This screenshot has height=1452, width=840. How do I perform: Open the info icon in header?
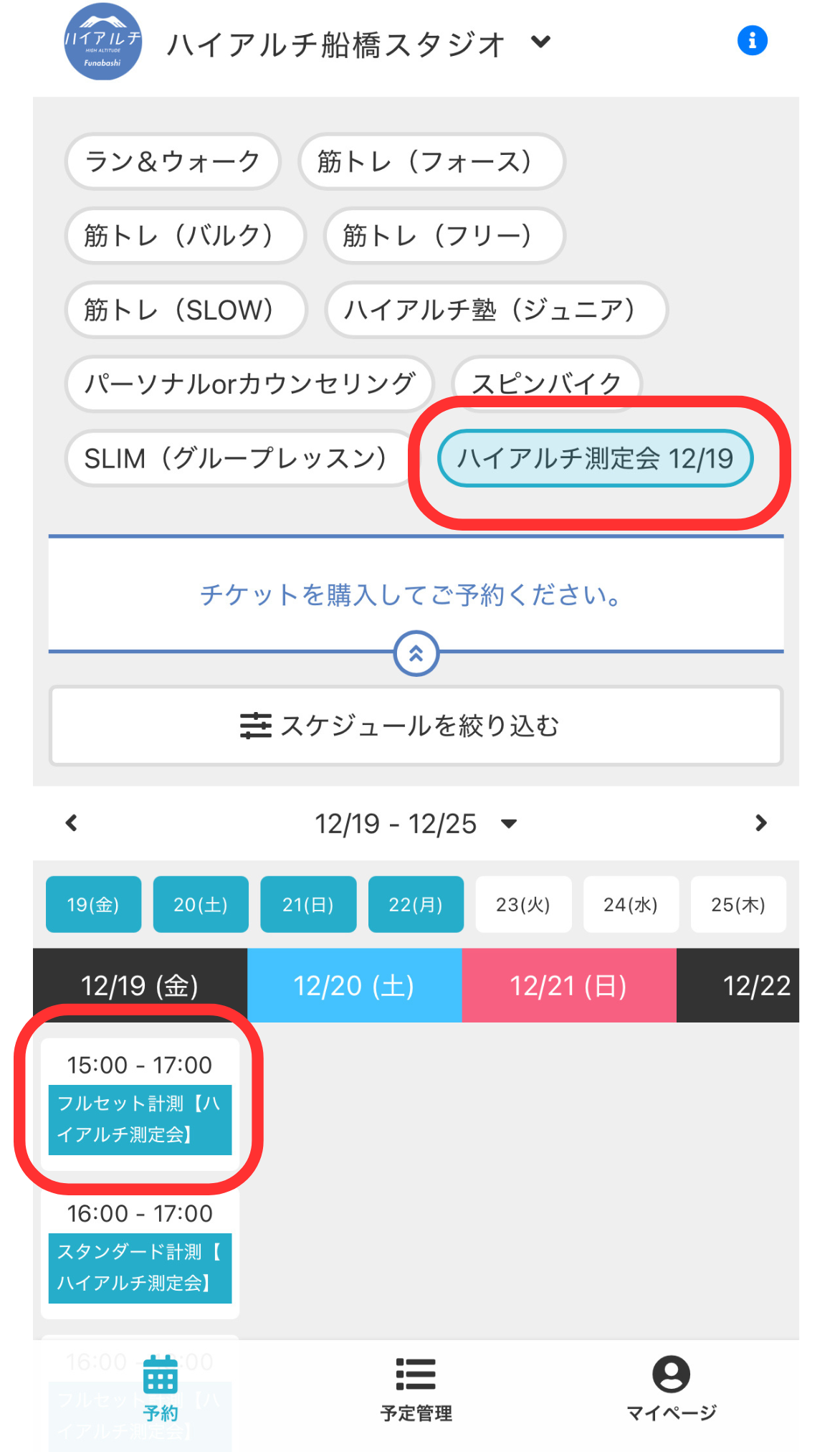click(x=752, y=41)
